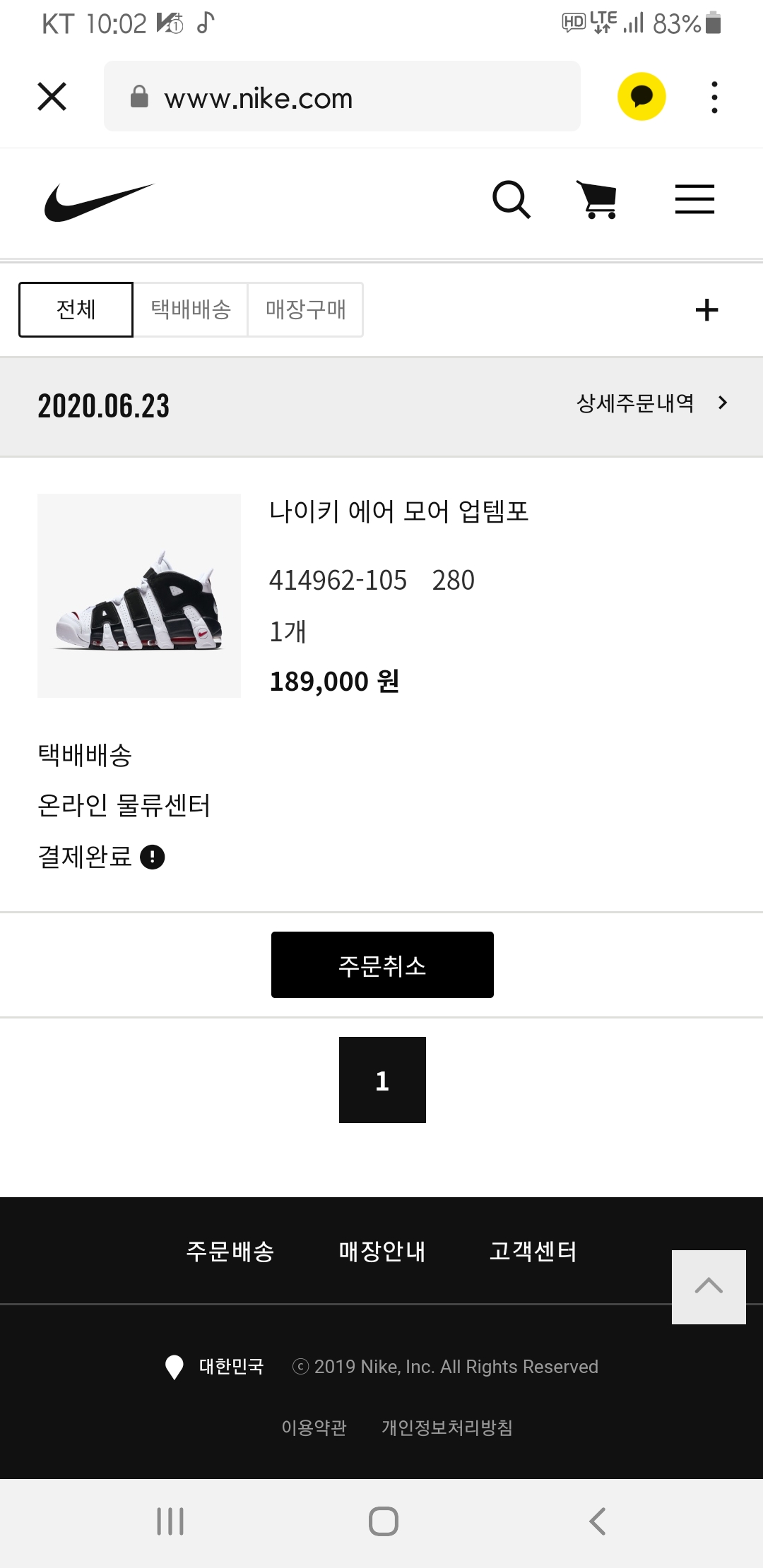Image resolution: width=763 pixels, height=1568 pixels.
Task: Open the shopping cart
Action: click(x=598, y=200)
